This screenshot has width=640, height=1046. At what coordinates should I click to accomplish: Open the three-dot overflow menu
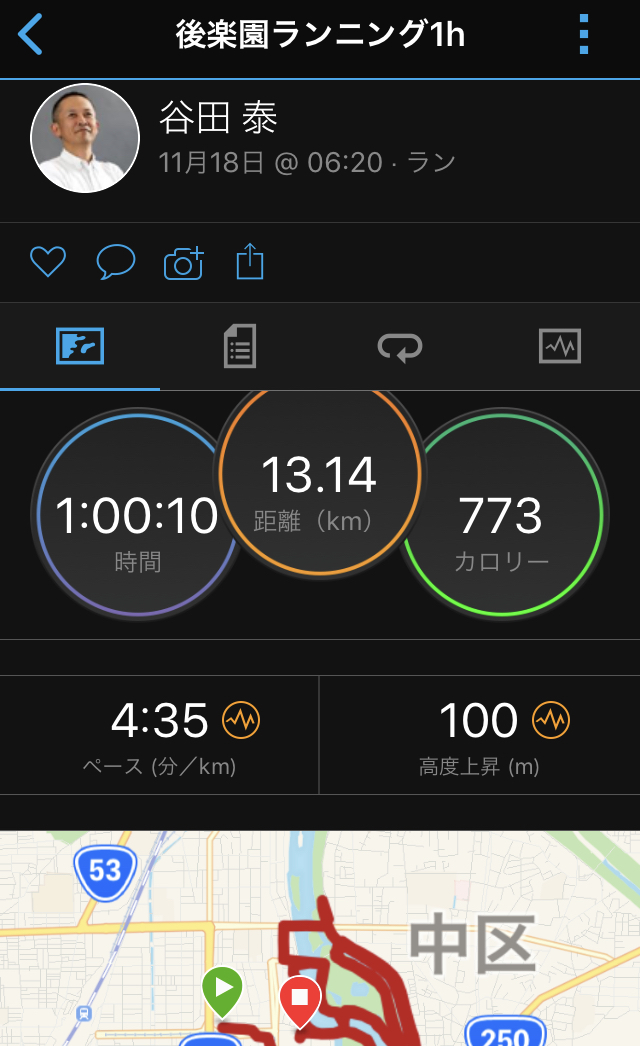coord(584,35)
